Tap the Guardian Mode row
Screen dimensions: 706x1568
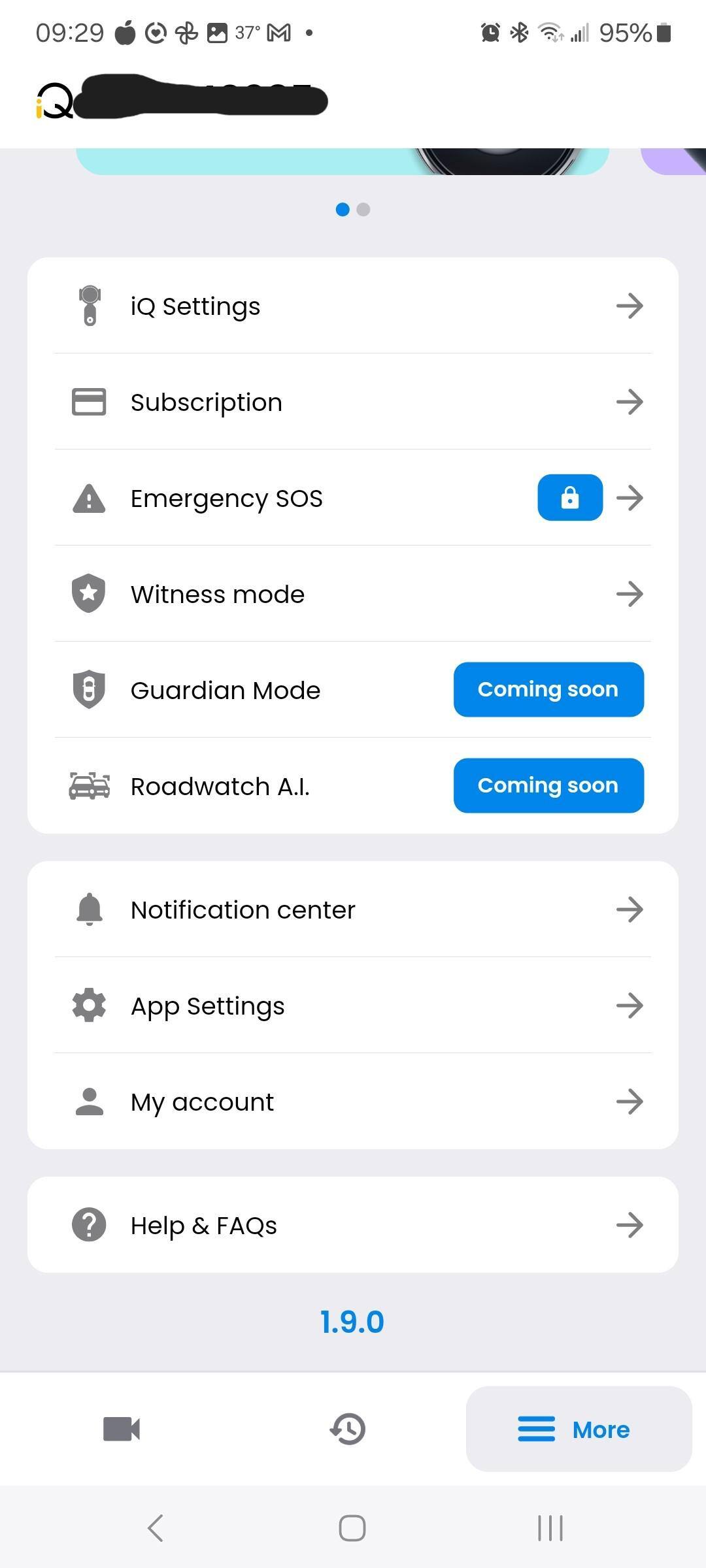click(x=261, y=690)
